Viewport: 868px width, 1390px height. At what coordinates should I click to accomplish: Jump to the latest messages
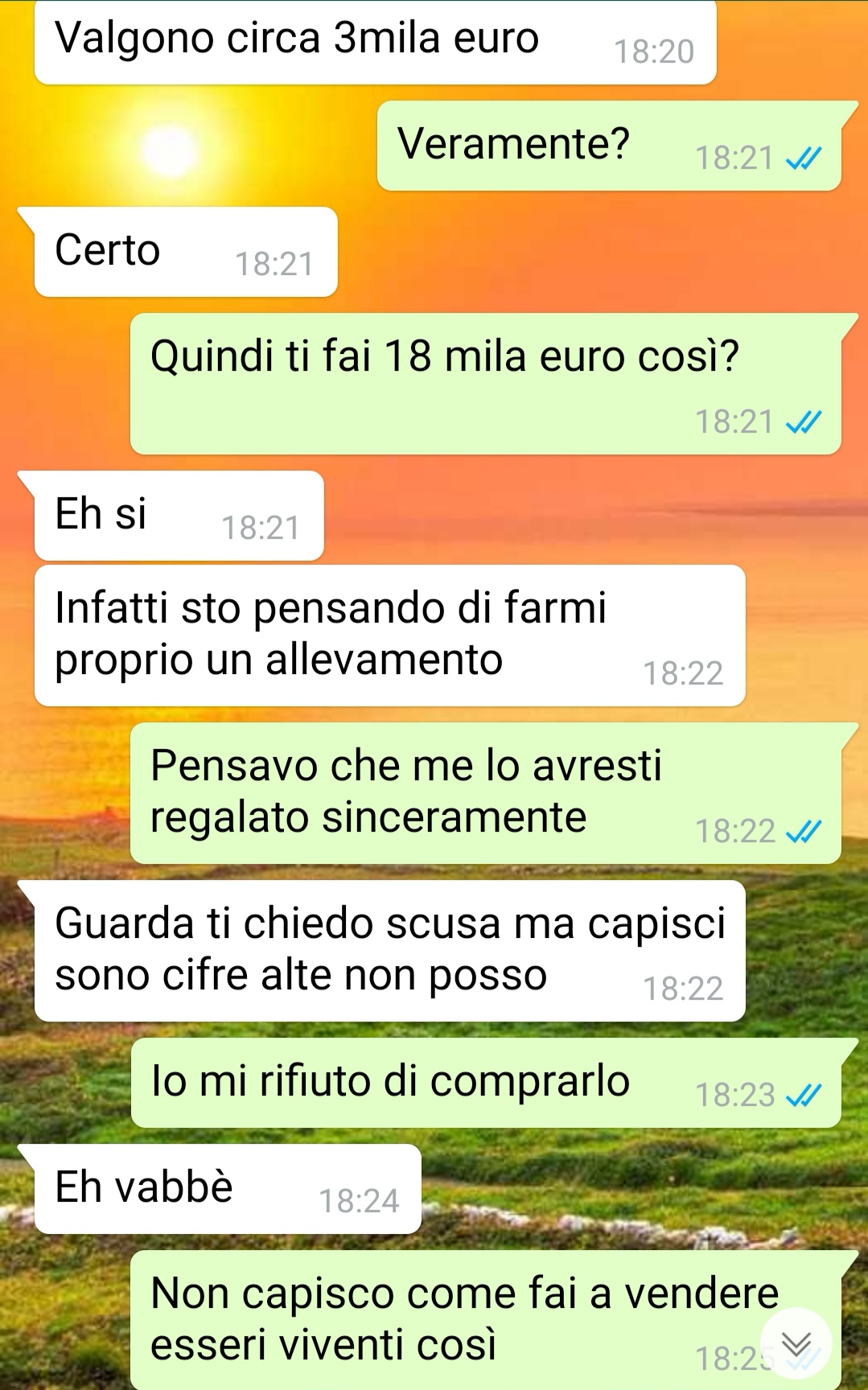[x=796, y=1343]
